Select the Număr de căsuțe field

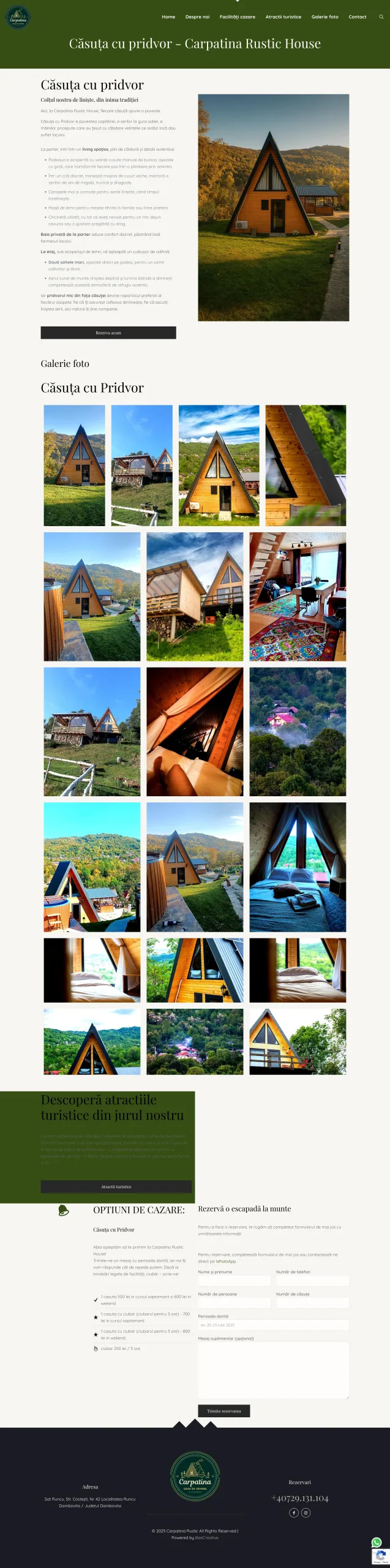tap(312, 1303)
